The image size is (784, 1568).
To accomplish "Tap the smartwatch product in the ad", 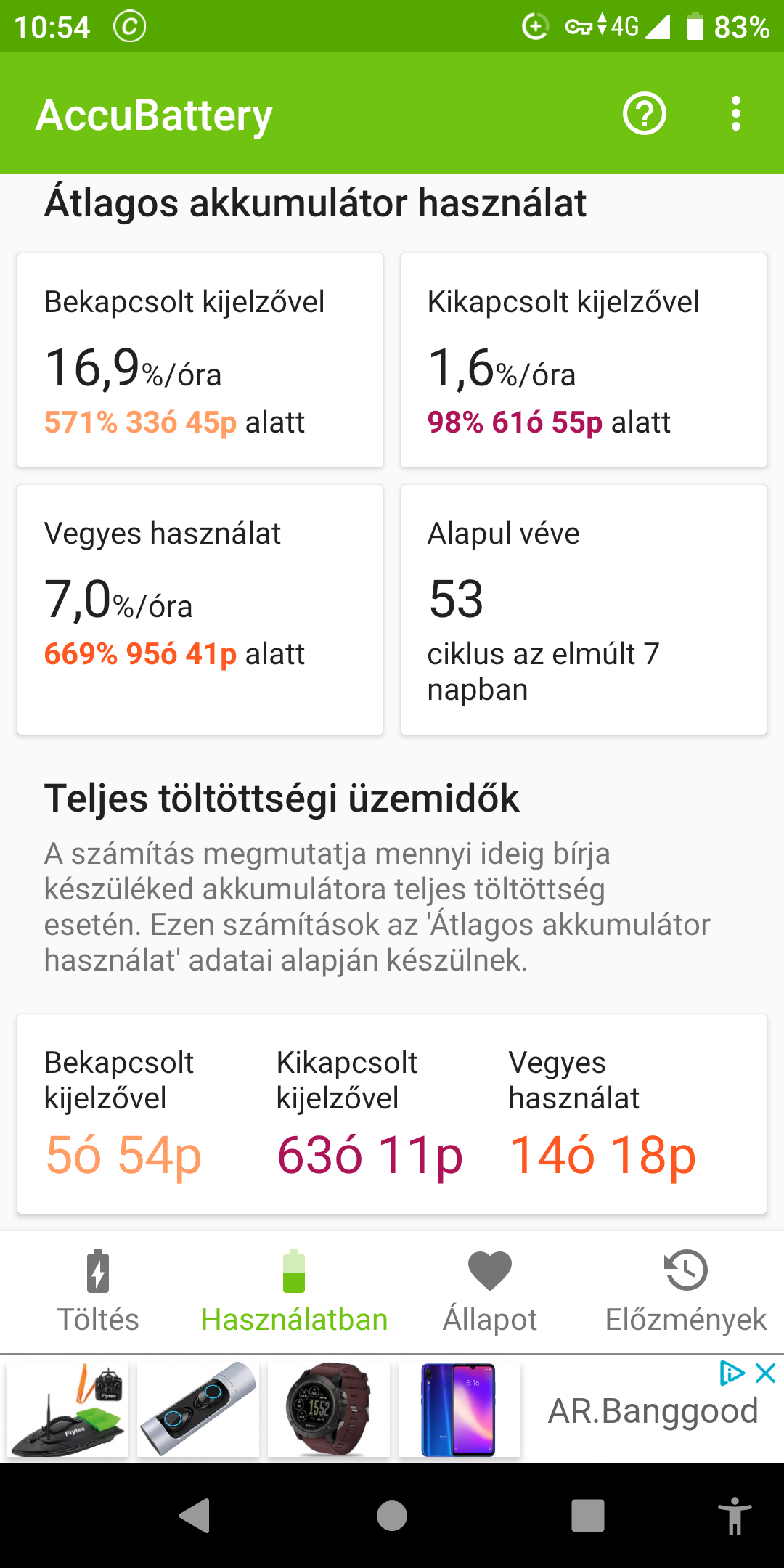I will coord(329,1409).
